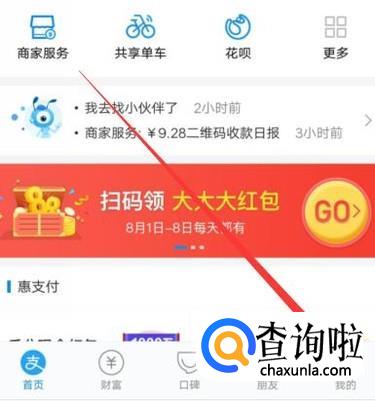Tap the GO button on red banner
This screenshot has height=401, width=375.
click(337, 211)
